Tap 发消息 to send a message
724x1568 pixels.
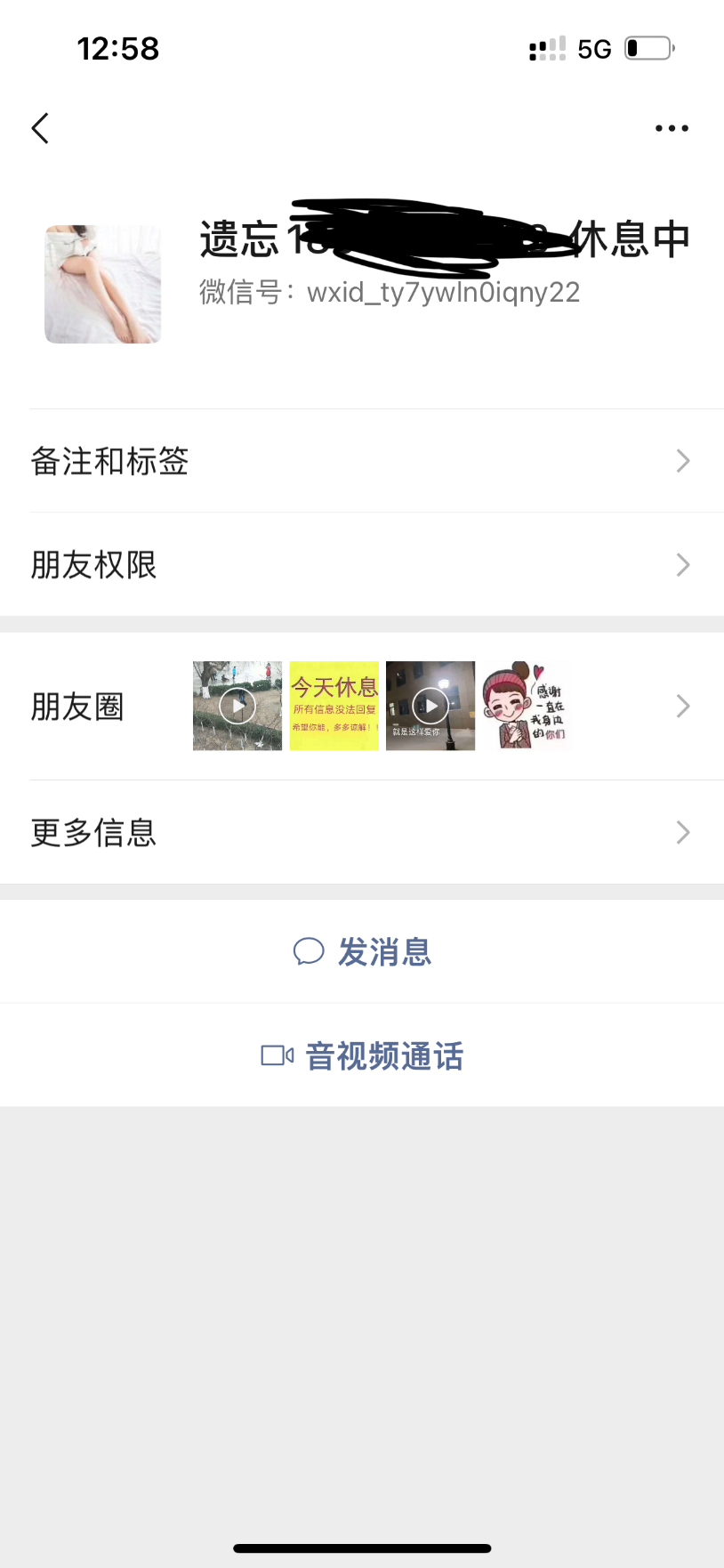362,951
